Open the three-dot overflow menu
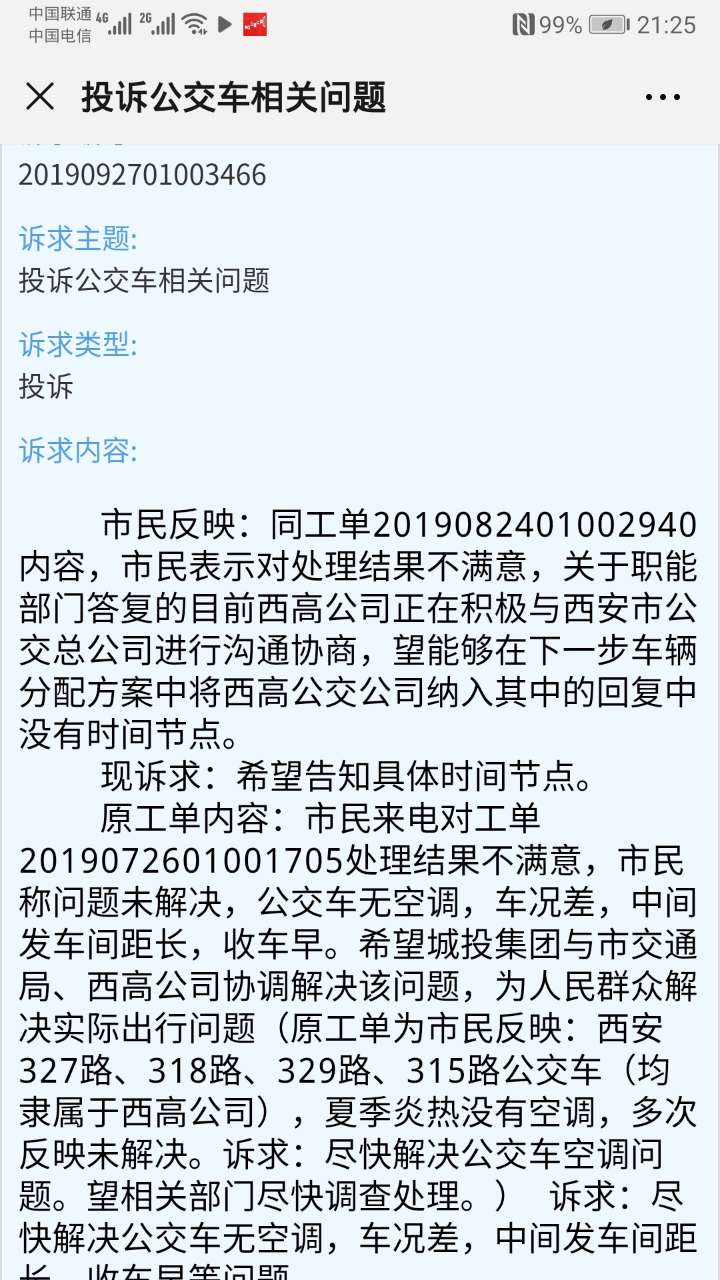720x1280 pixels. pos(663,97)
